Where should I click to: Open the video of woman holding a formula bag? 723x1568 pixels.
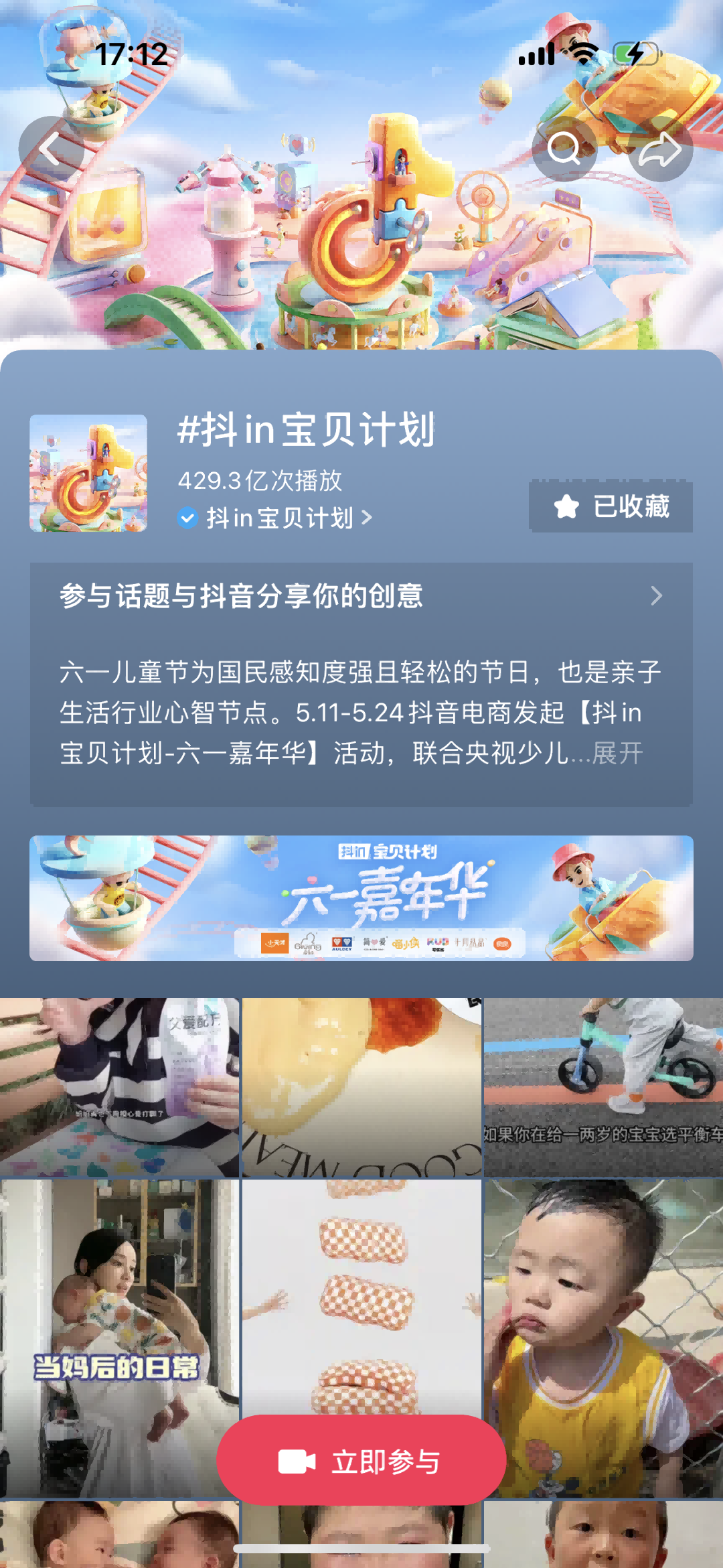pyautogui.click(x=119, y=1086)
